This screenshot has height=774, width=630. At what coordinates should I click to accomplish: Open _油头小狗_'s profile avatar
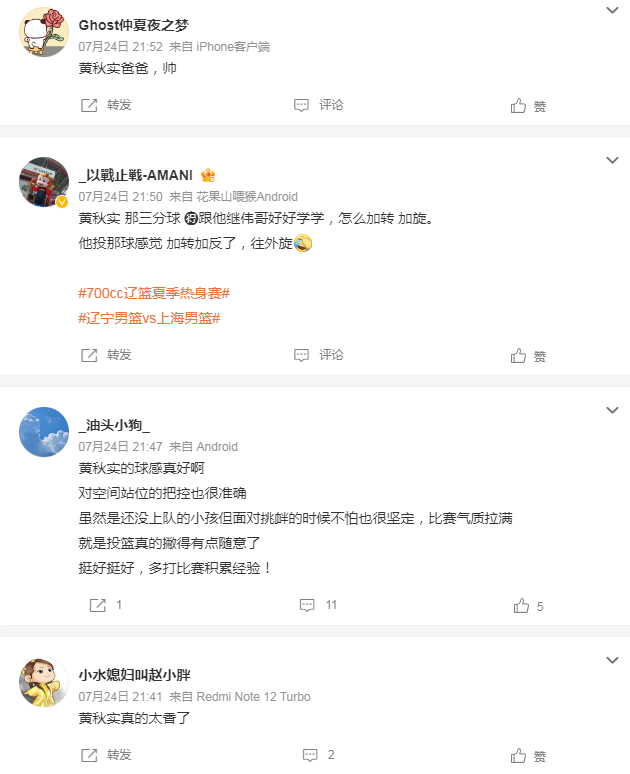point(44,432)
